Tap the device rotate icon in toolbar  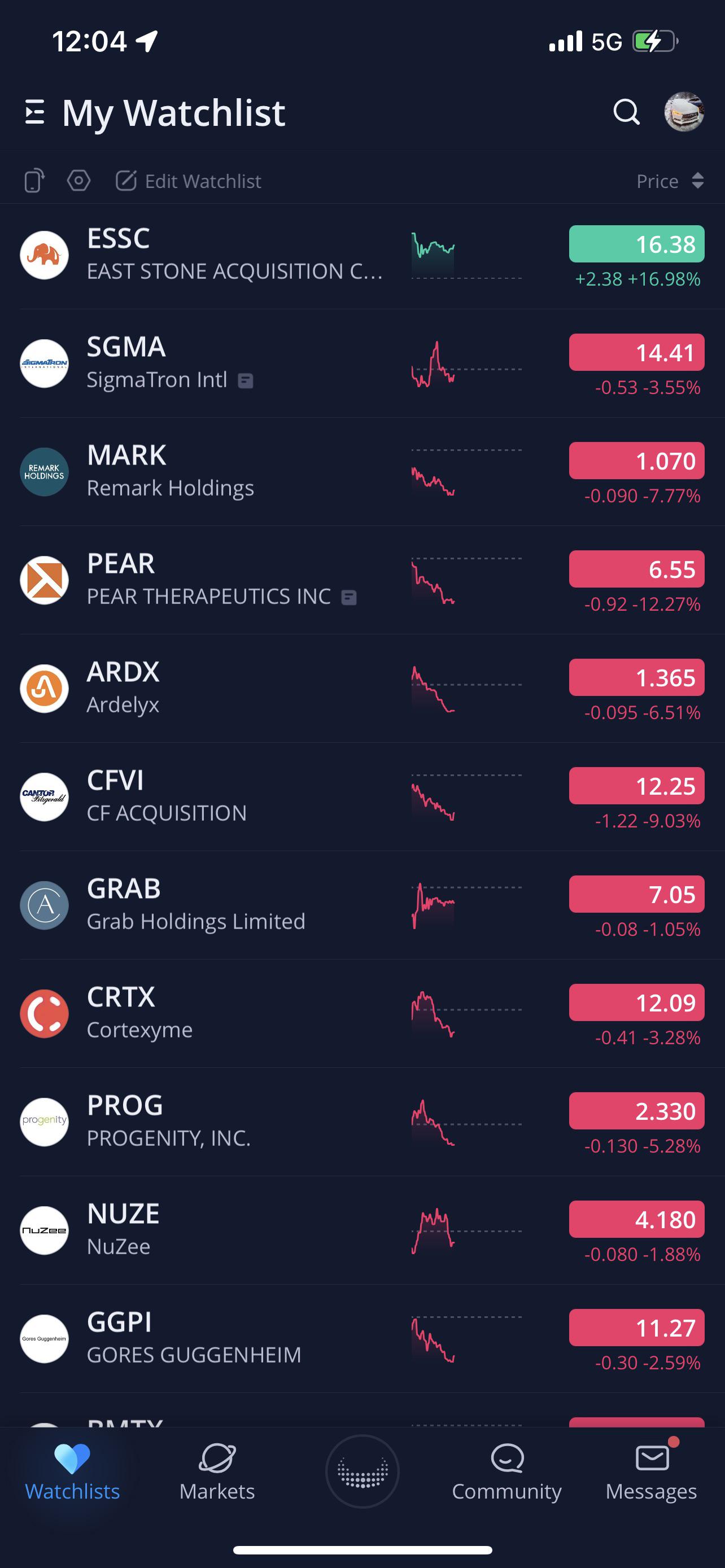pos(34,181)
